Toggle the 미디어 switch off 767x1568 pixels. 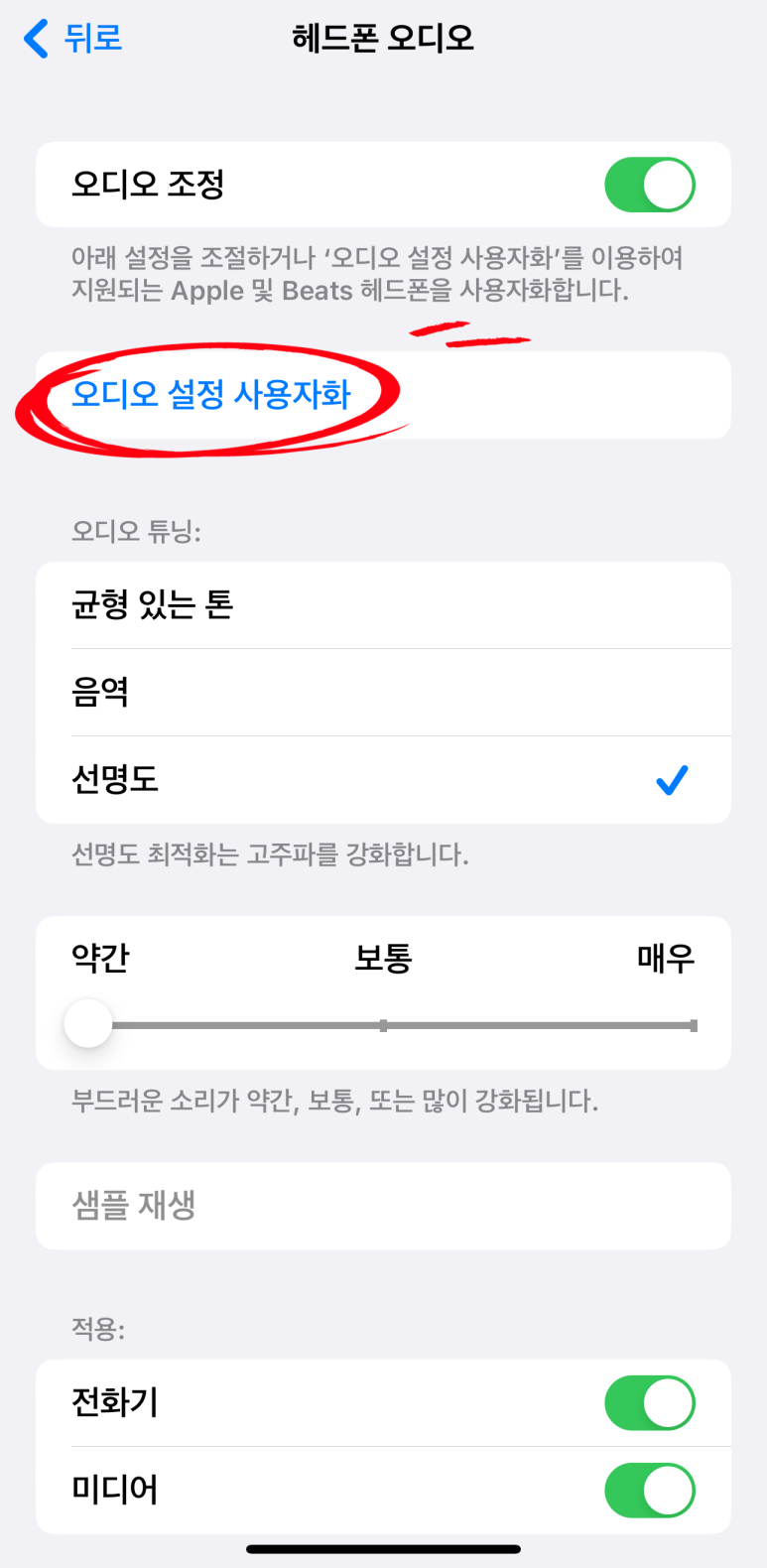coord(649,1491)
